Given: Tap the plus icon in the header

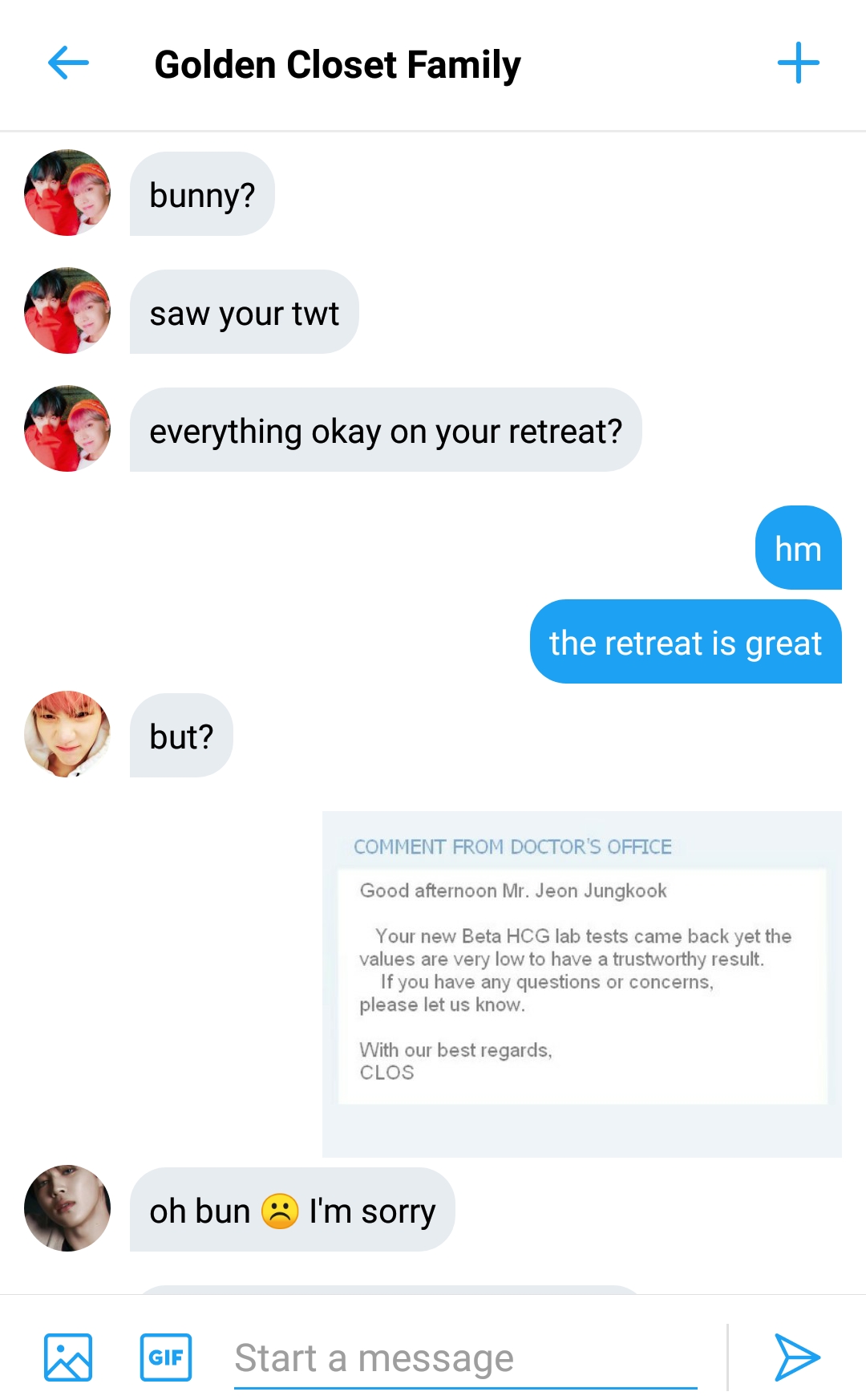Looking at the screenshot, I should 798,63.
